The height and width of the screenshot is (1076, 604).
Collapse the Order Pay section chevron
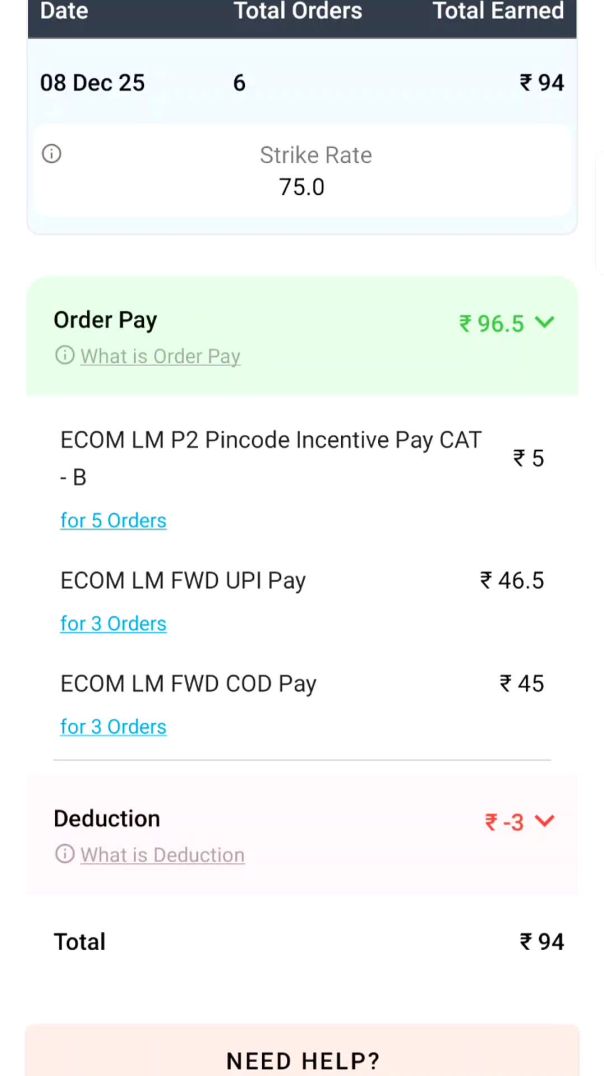tap(544, 322)
